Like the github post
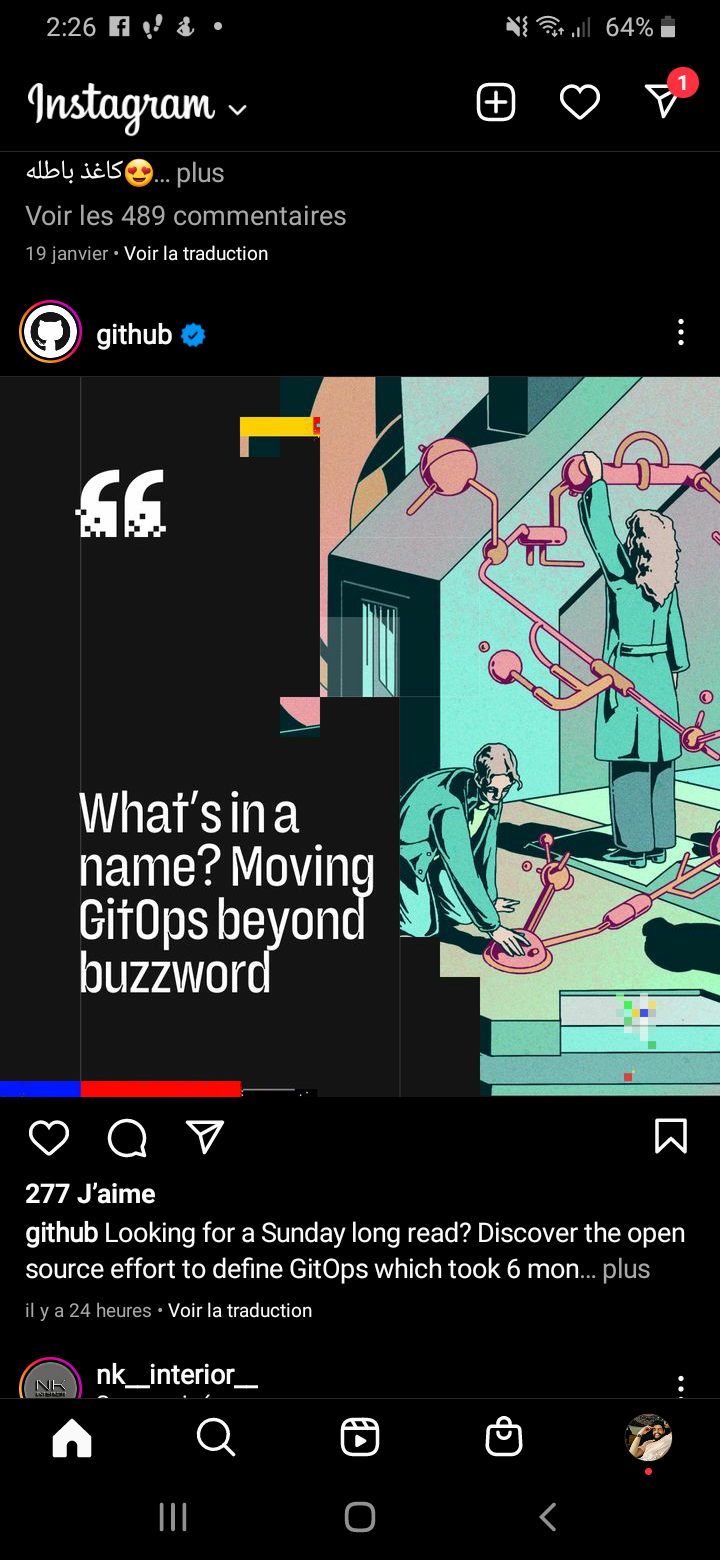The image size is (720, 1560). pyautogui.click(x=48, y=1137)
